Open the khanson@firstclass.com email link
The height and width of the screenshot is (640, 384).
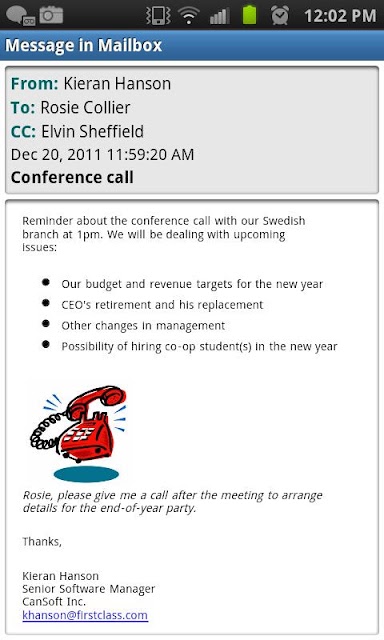[x=85, y=615]
